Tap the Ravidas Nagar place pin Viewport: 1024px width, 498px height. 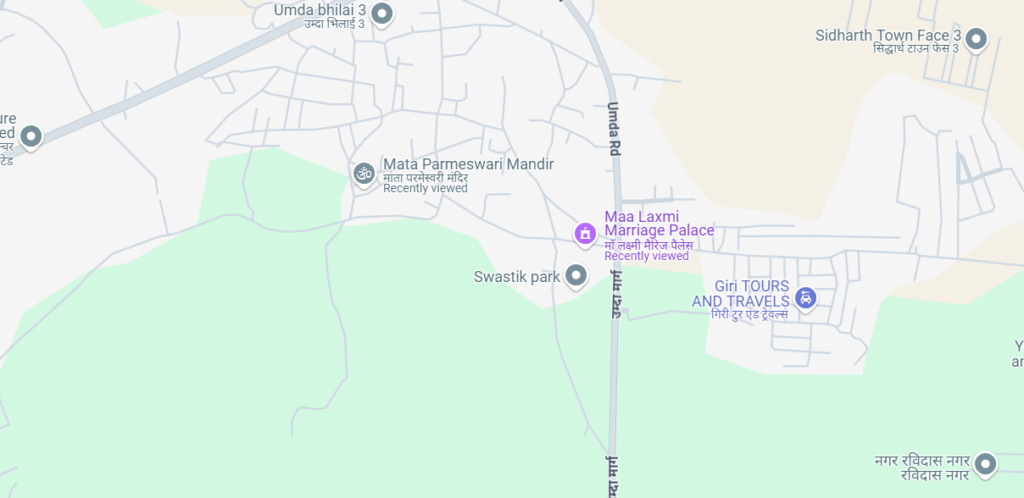986,464
